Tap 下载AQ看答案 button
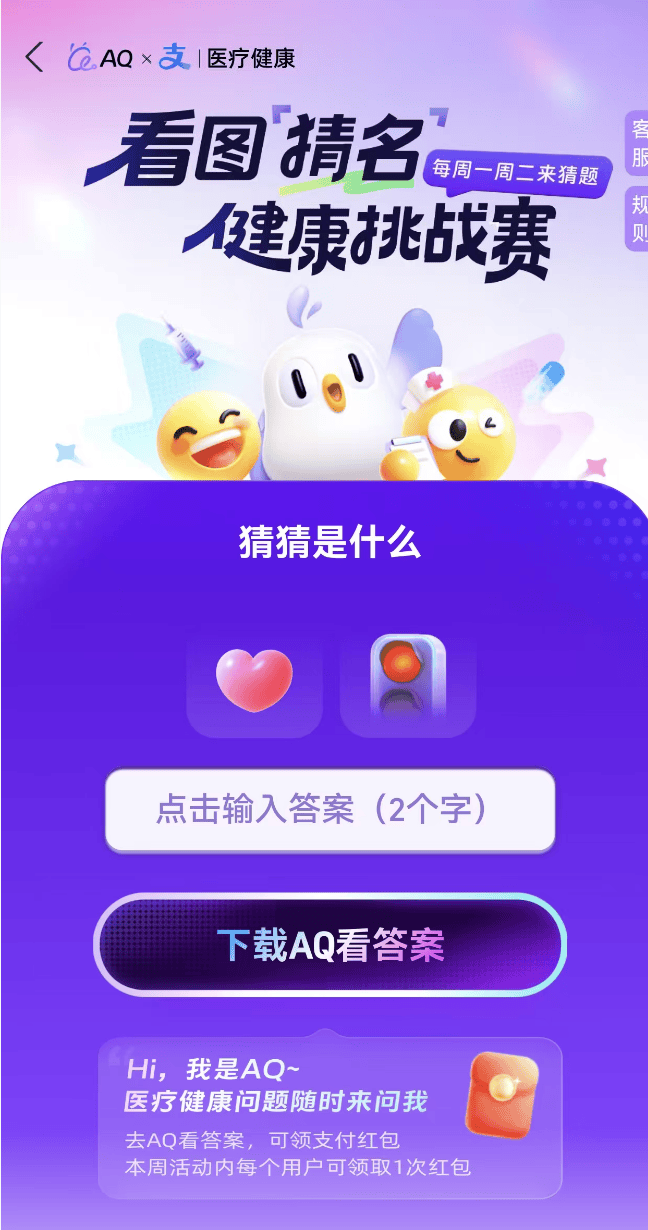 point(330,945)
